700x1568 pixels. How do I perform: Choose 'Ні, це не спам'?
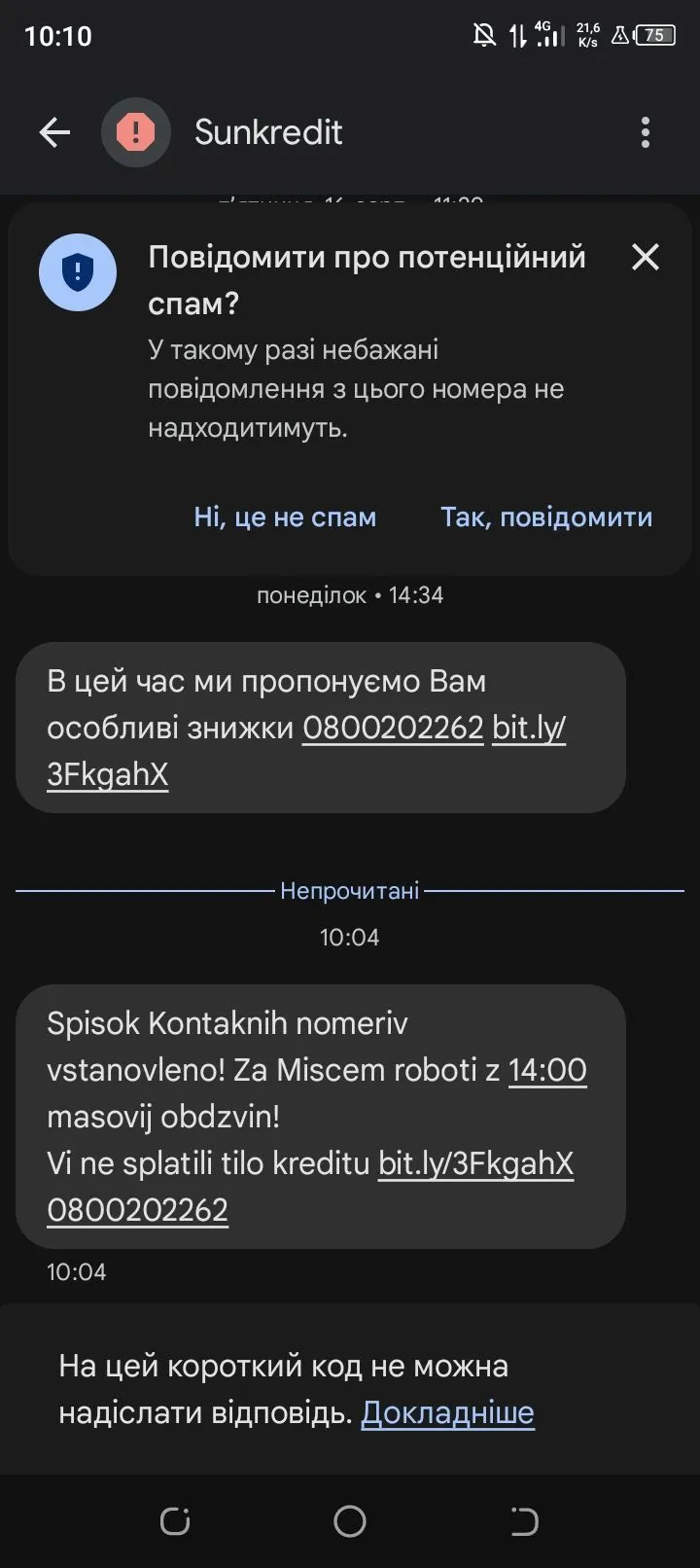pyautogui.click(x=285, y=517)
